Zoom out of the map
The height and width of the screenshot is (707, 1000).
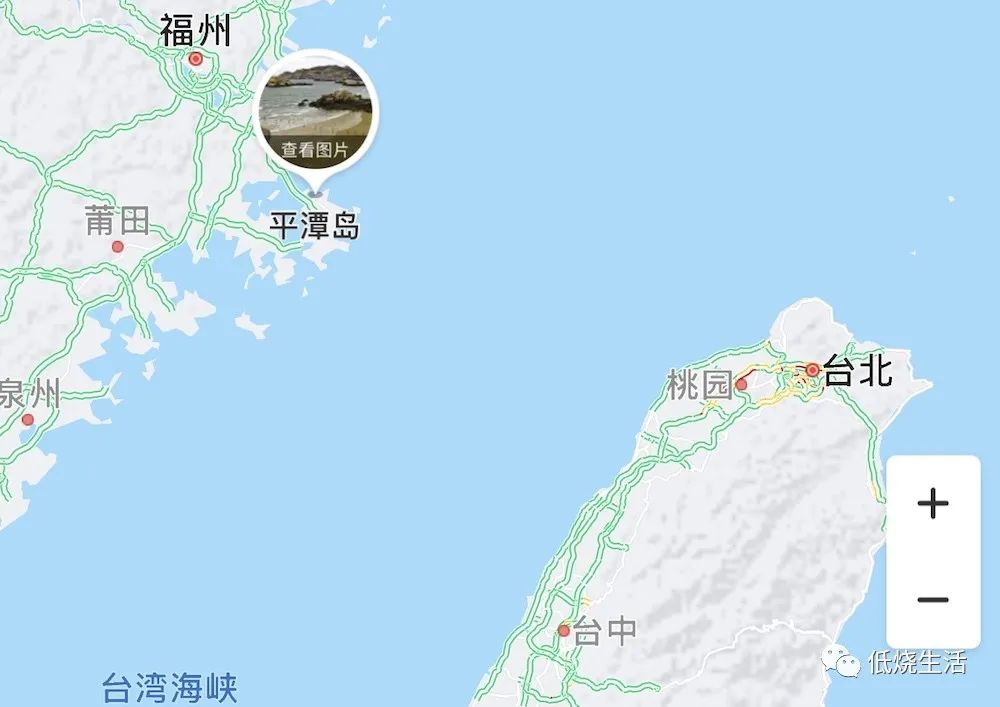click(x=932, y=600)
